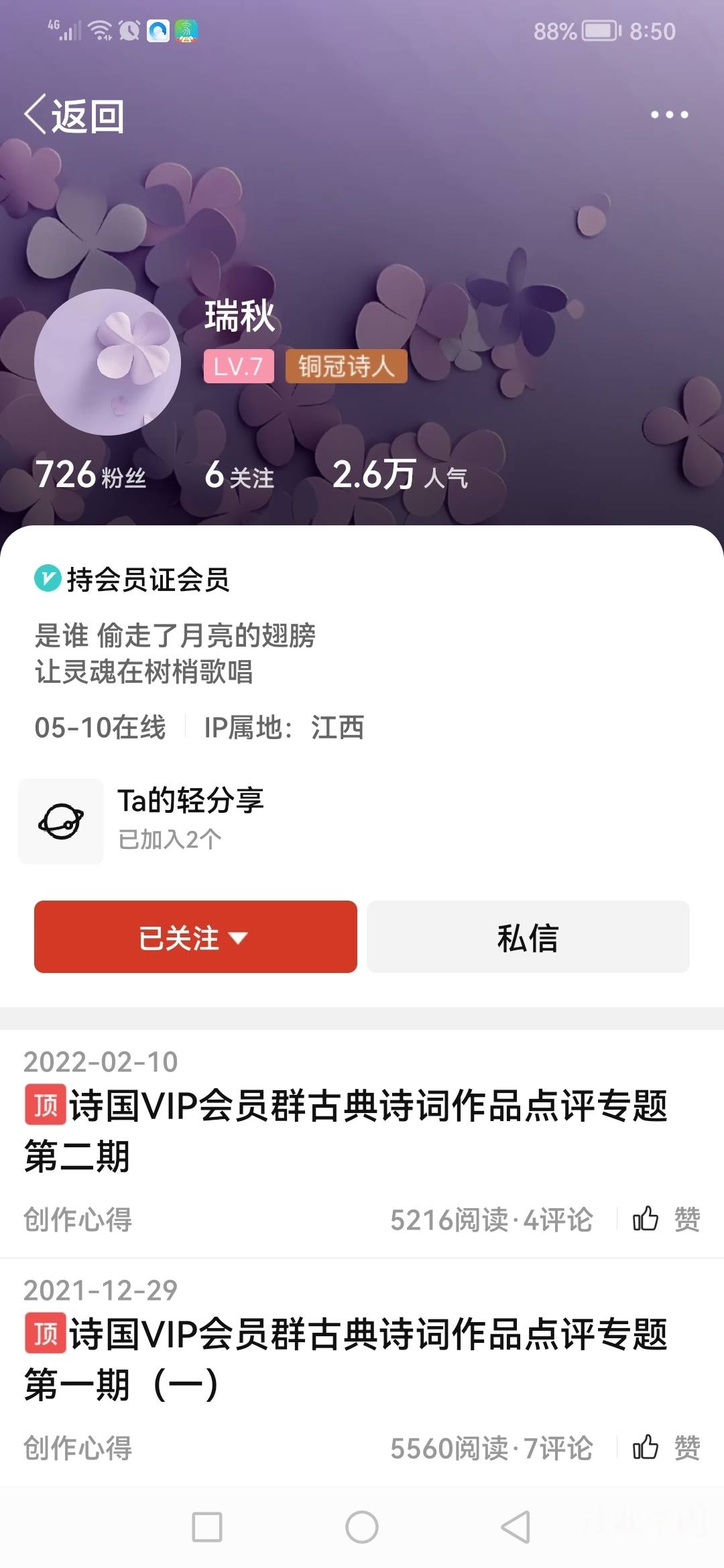View the 6 关注 following list
Viewport: 724px width, 1568px height.
239,474
